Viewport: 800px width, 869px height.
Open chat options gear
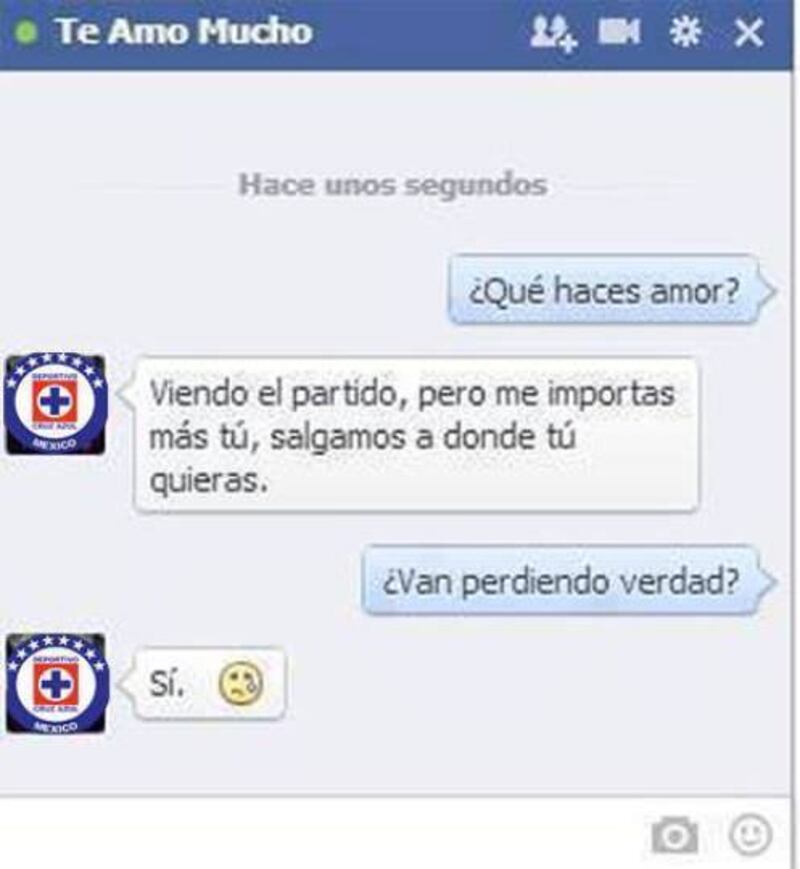pyautogui.click(x=685, y=33)
